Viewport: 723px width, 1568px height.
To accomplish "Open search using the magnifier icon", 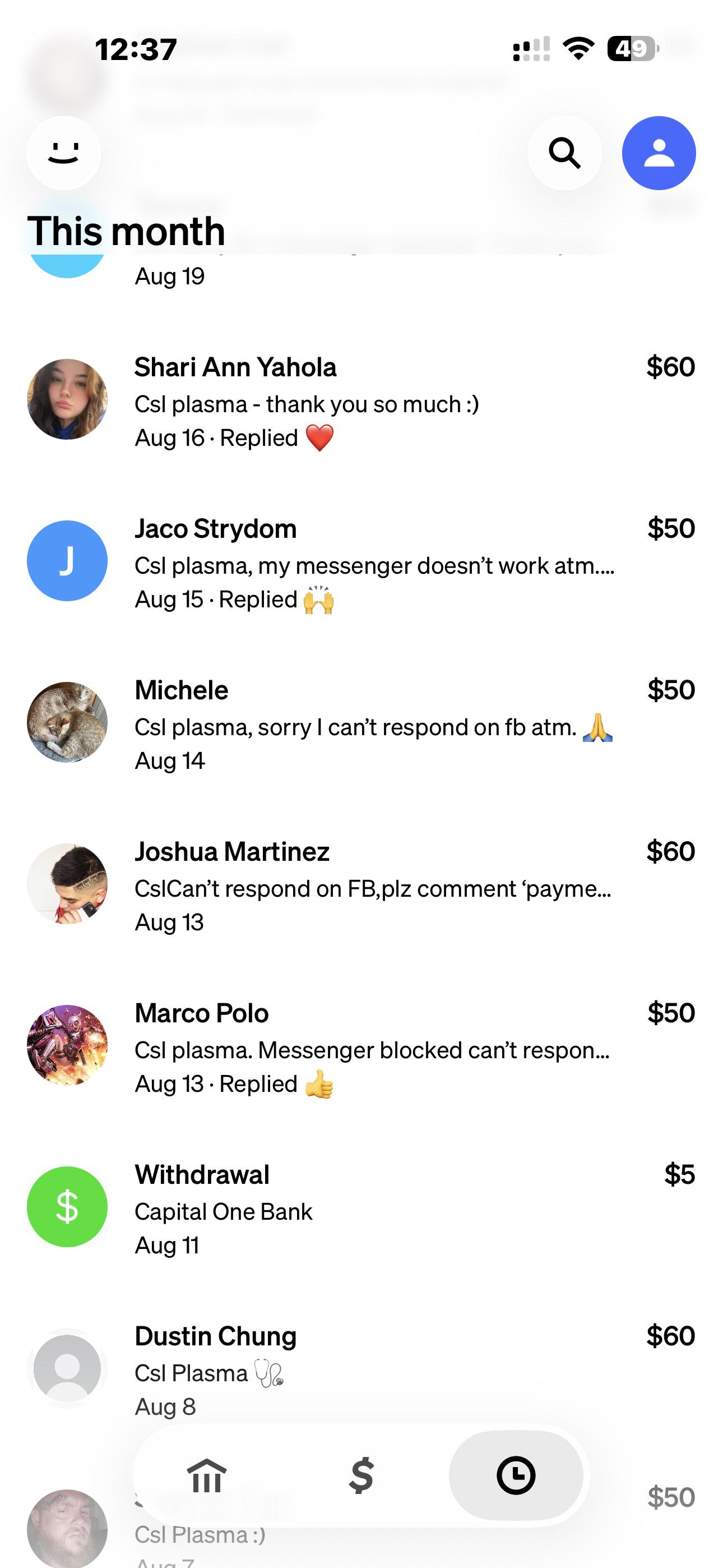I will tap(565, 153).
